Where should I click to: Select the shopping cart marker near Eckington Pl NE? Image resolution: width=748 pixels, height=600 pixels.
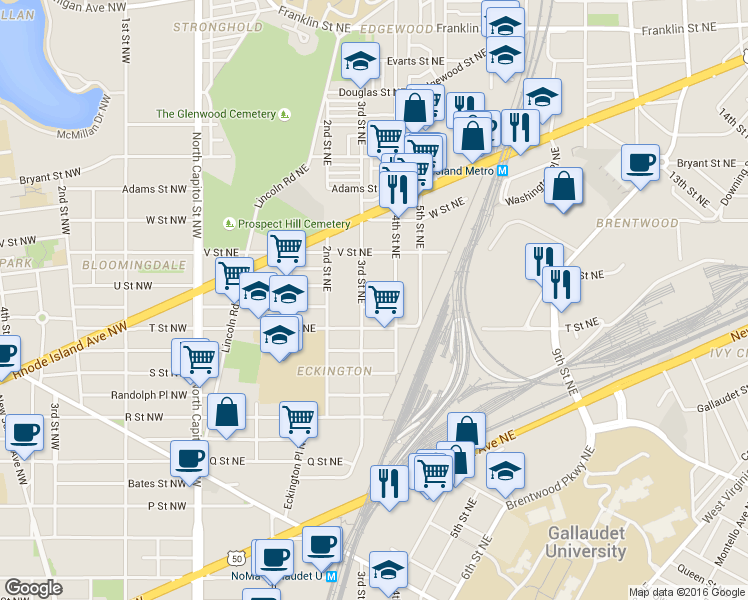[298, 420]
